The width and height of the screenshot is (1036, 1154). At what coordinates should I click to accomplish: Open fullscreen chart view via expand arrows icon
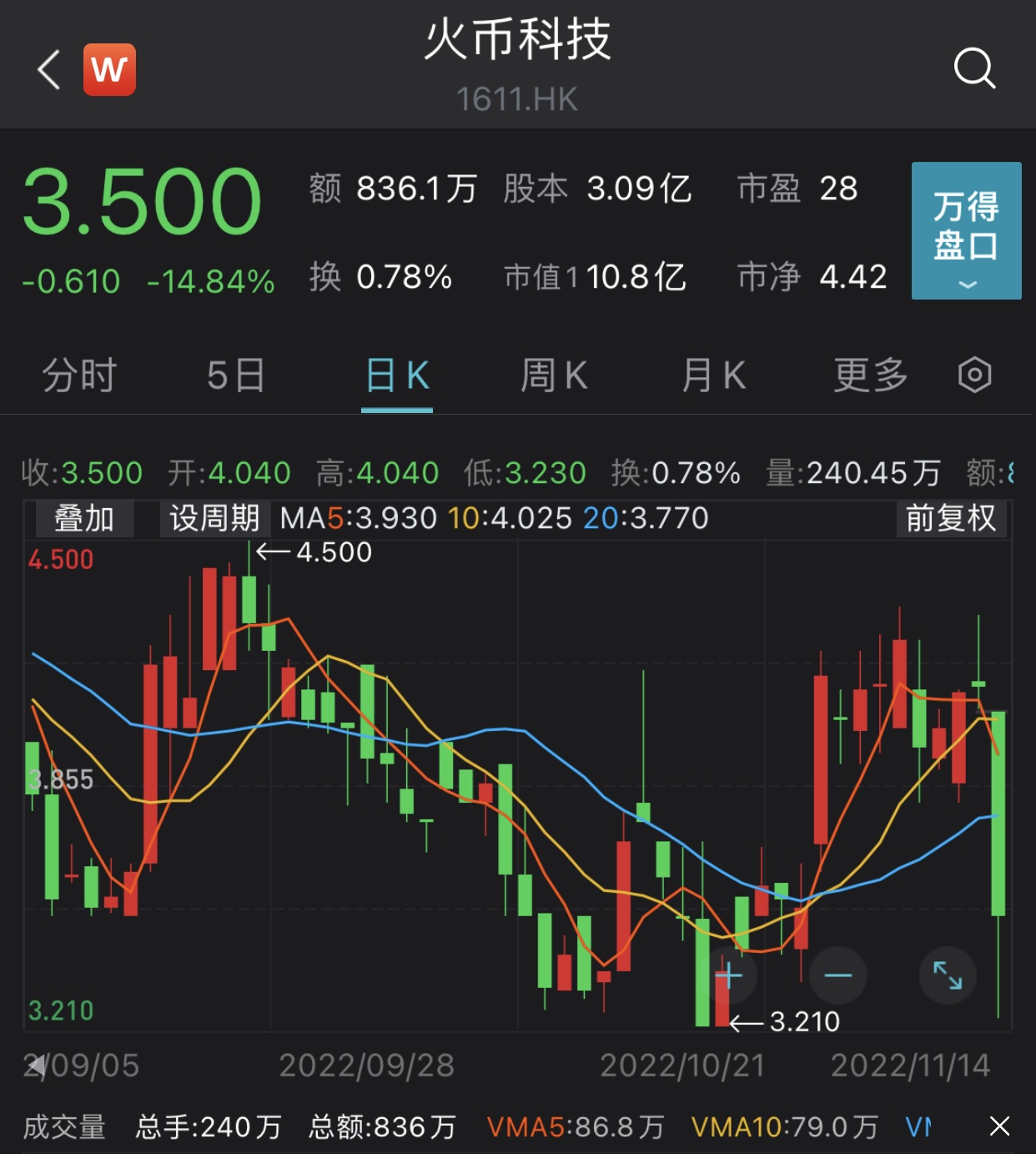(947, 975)
